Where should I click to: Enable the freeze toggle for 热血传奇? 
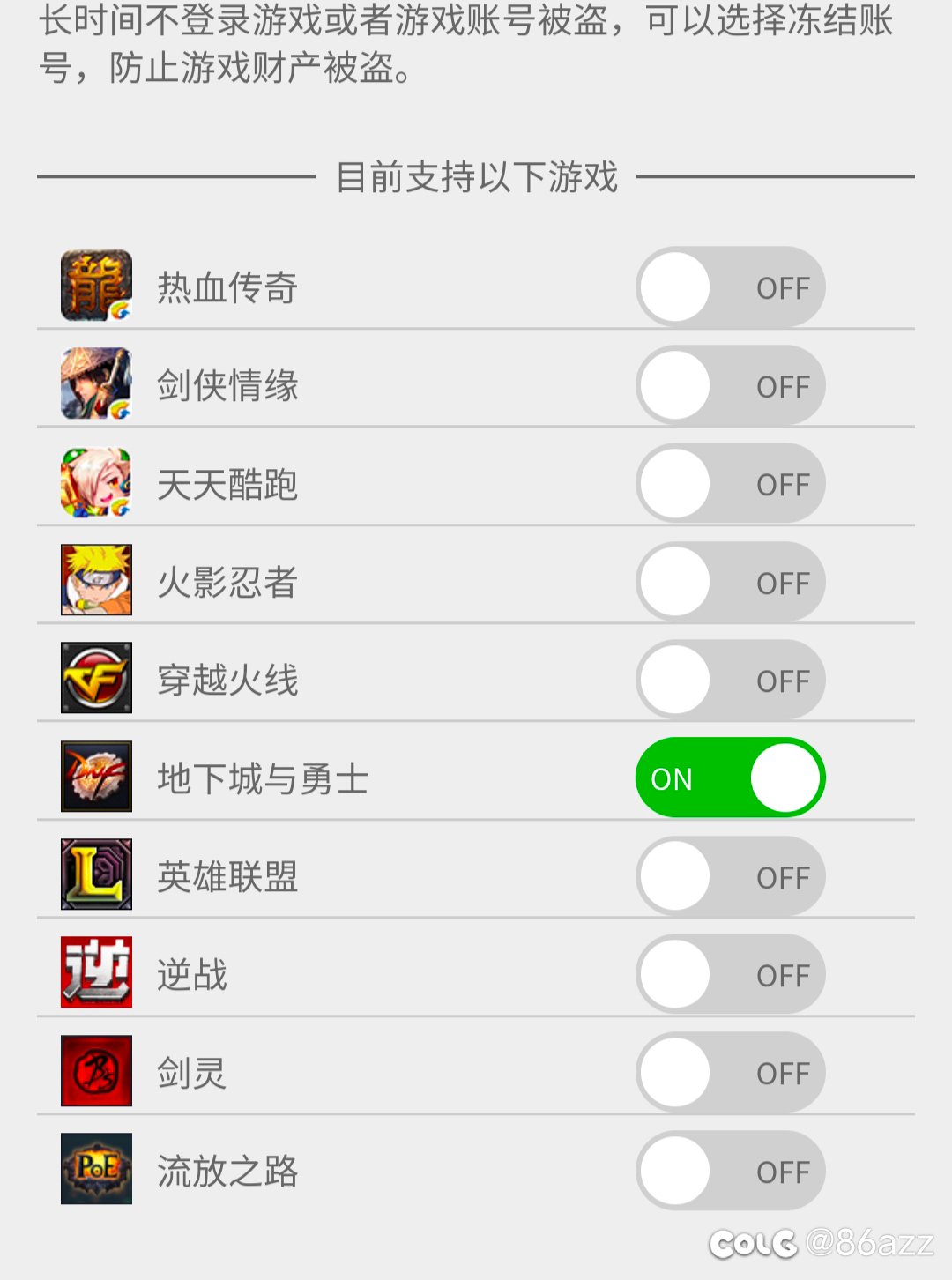[730, 287]
